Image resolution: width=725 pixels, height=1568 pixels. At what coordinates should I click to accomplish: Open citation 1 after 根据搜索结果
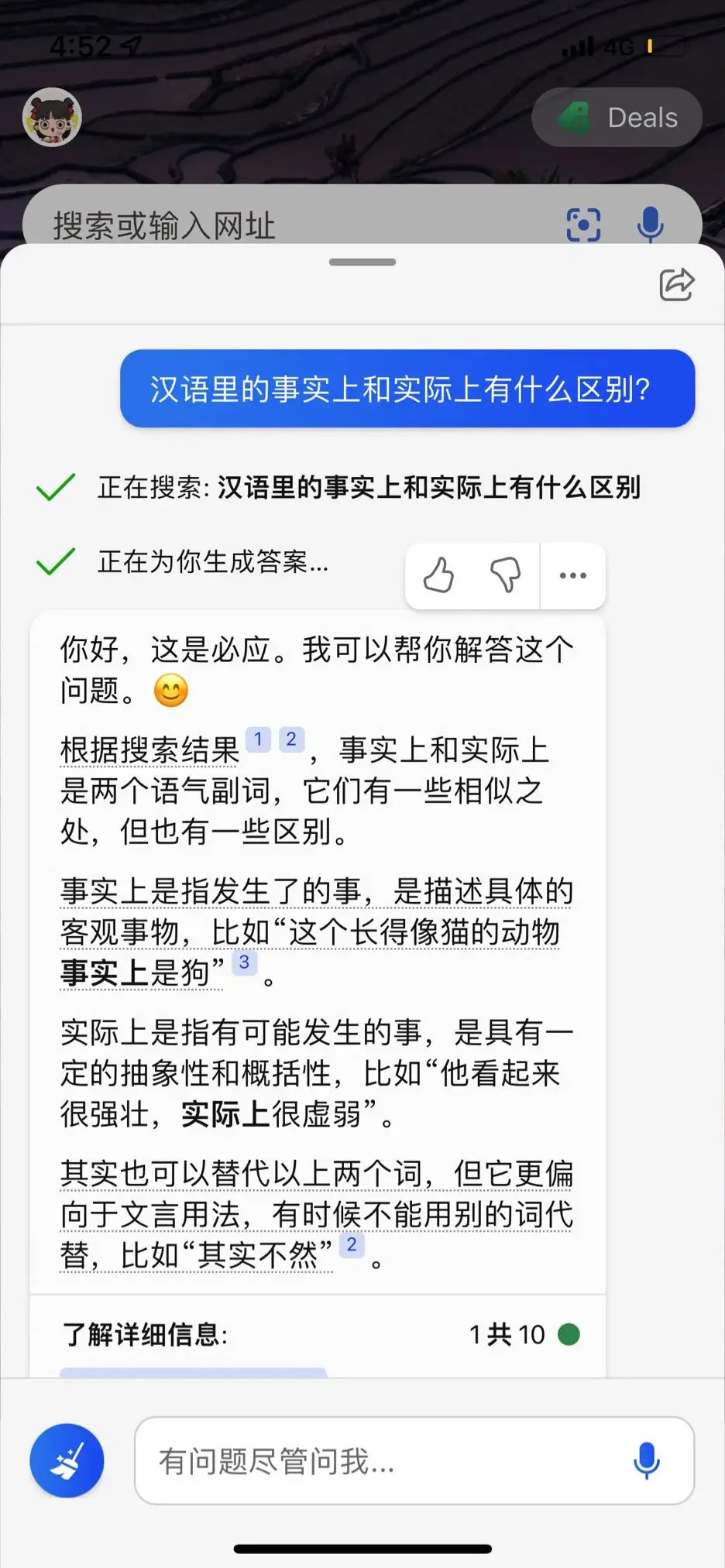[258, 739]
